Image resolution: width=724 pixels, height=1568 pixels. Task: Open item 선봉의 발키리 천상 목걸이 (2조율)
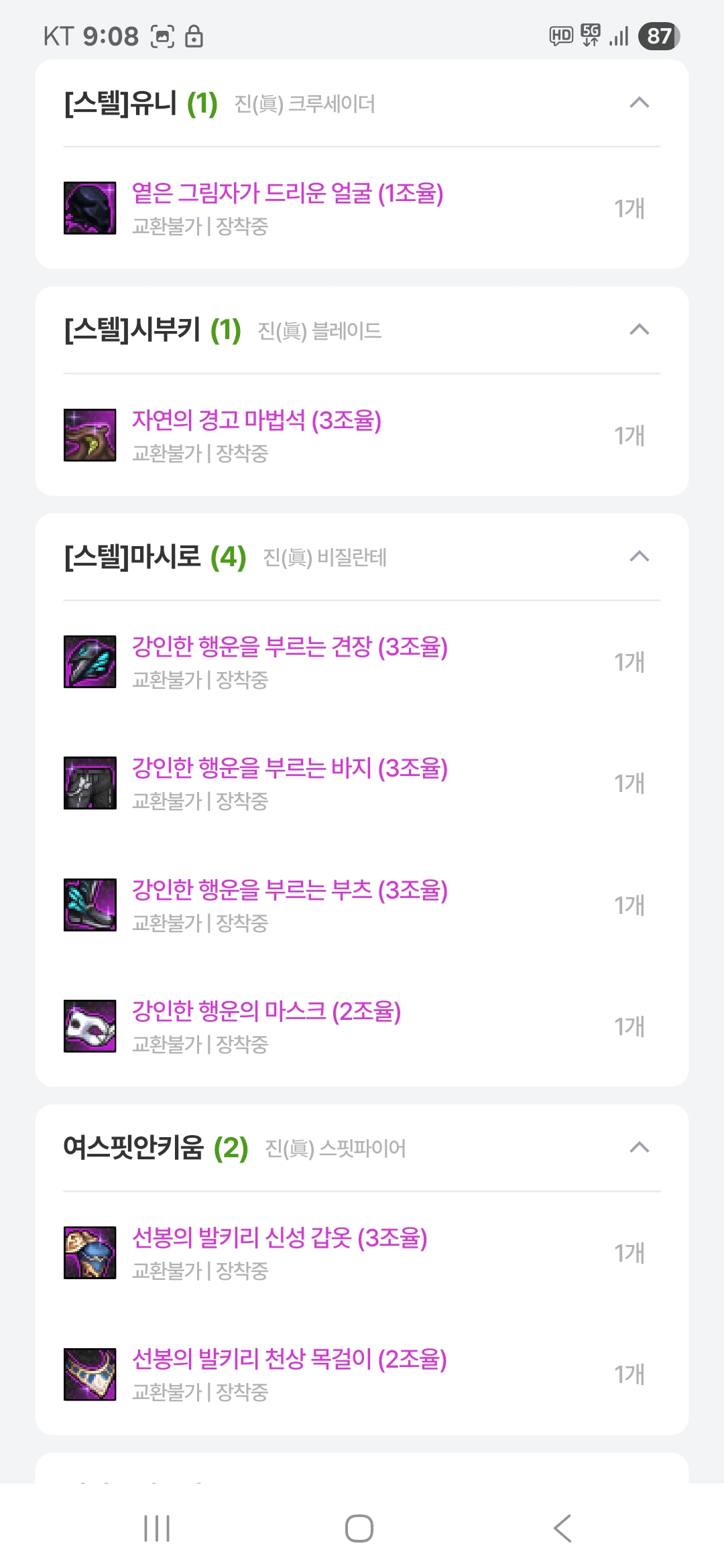290,1360
